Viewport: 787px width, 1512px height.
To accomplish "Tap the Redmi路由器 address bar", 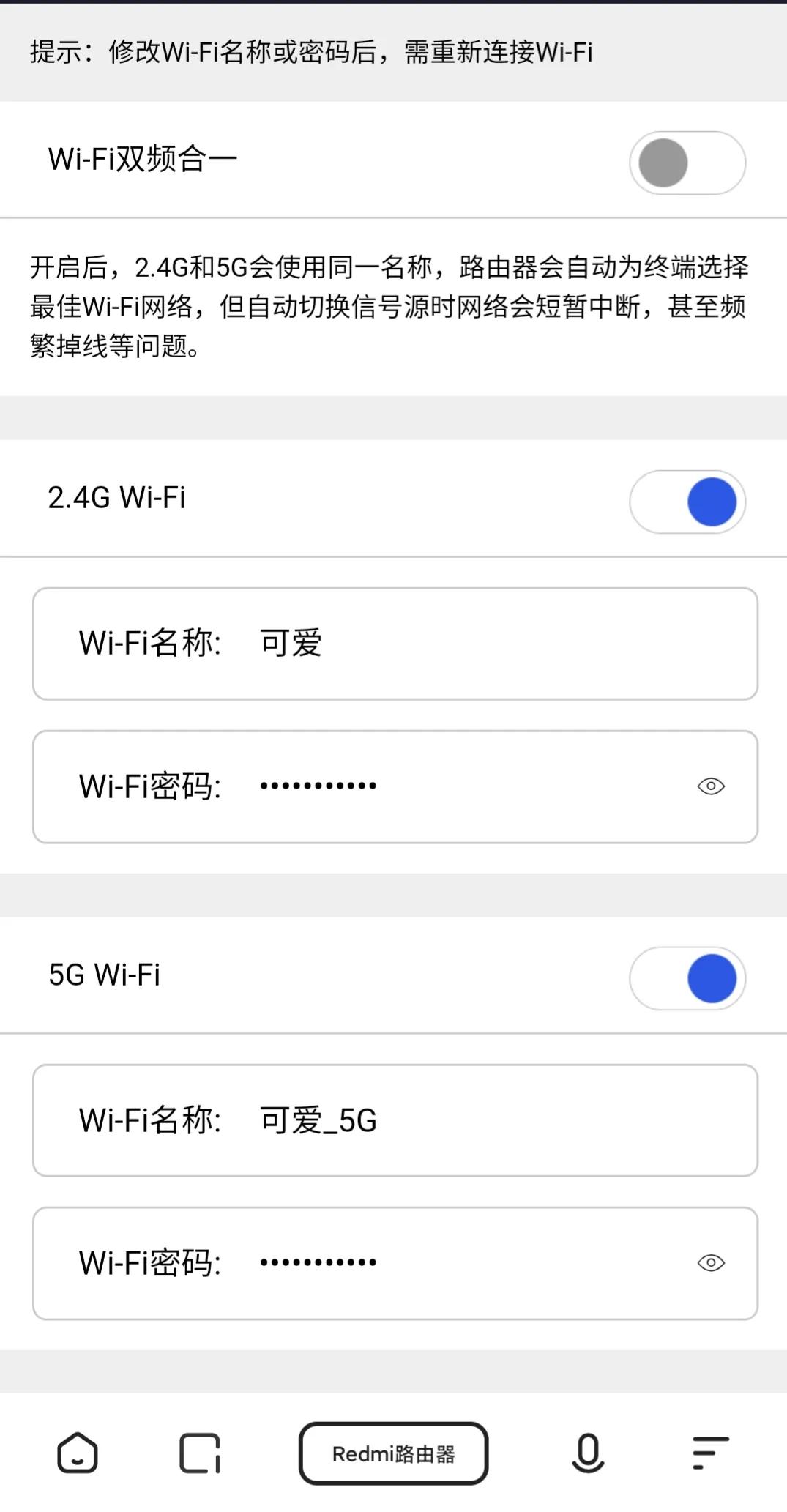I will [393, 1453].
